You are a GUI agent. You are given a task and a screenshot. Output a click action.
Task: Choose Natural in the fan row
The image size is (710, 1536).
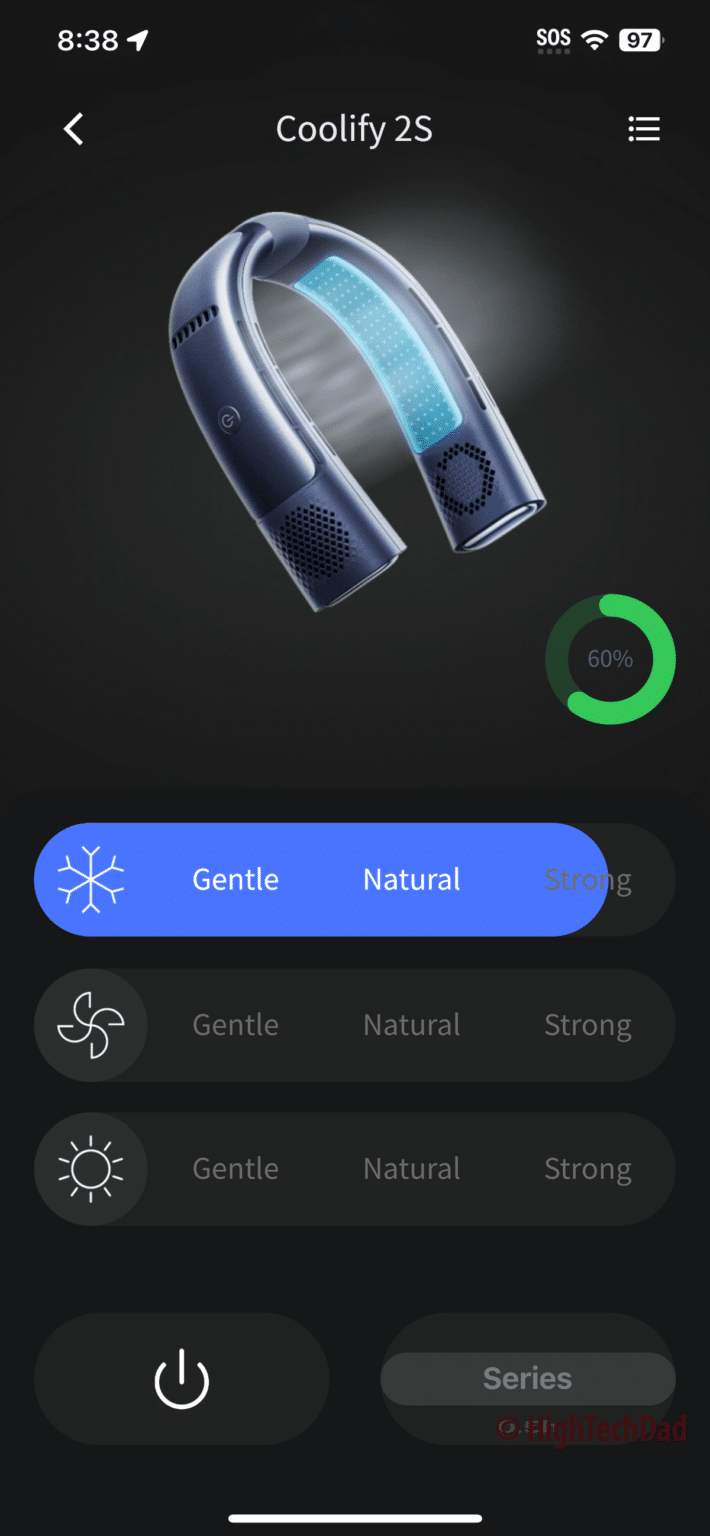(x=411, y=1025)
